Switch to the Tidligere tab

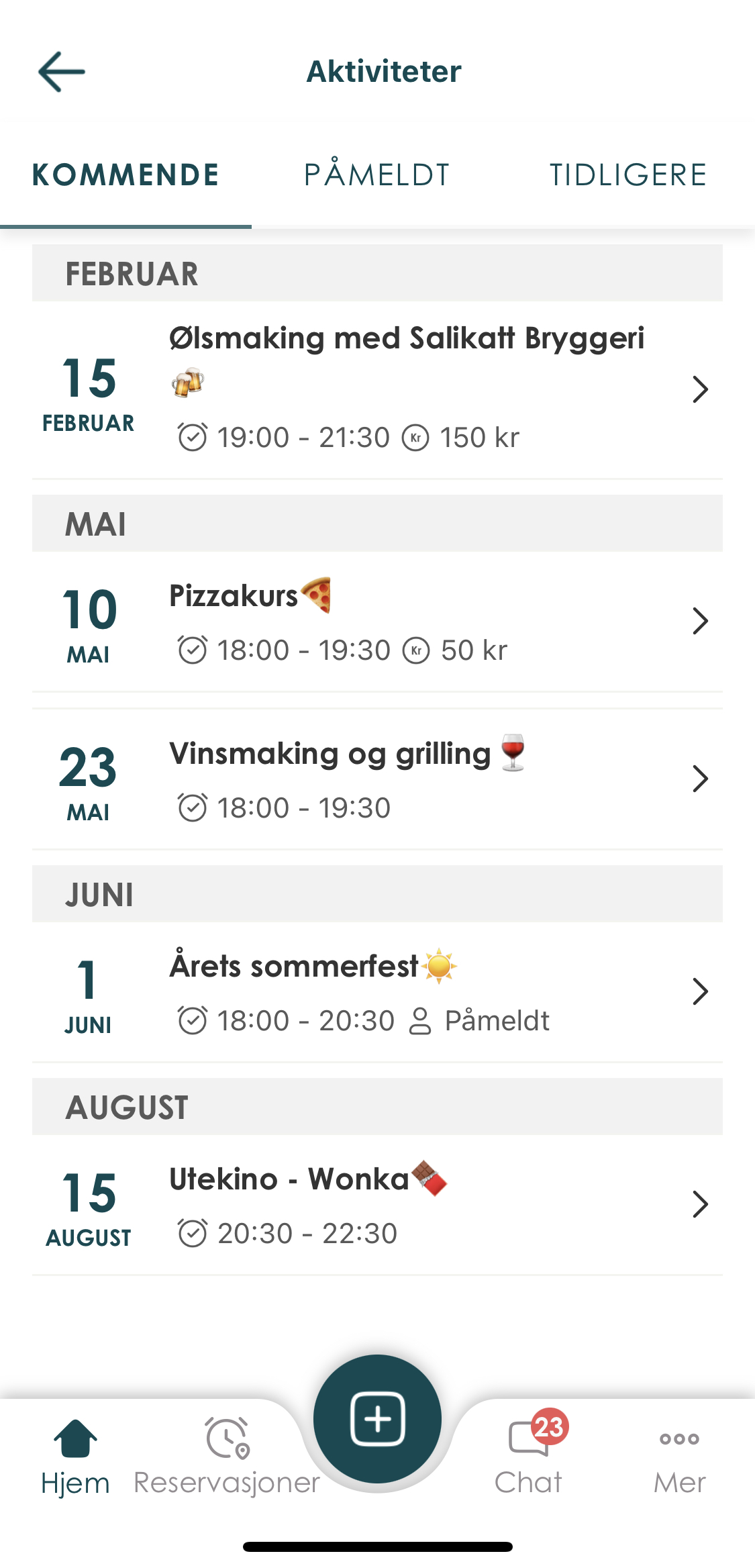pos(629,175)
